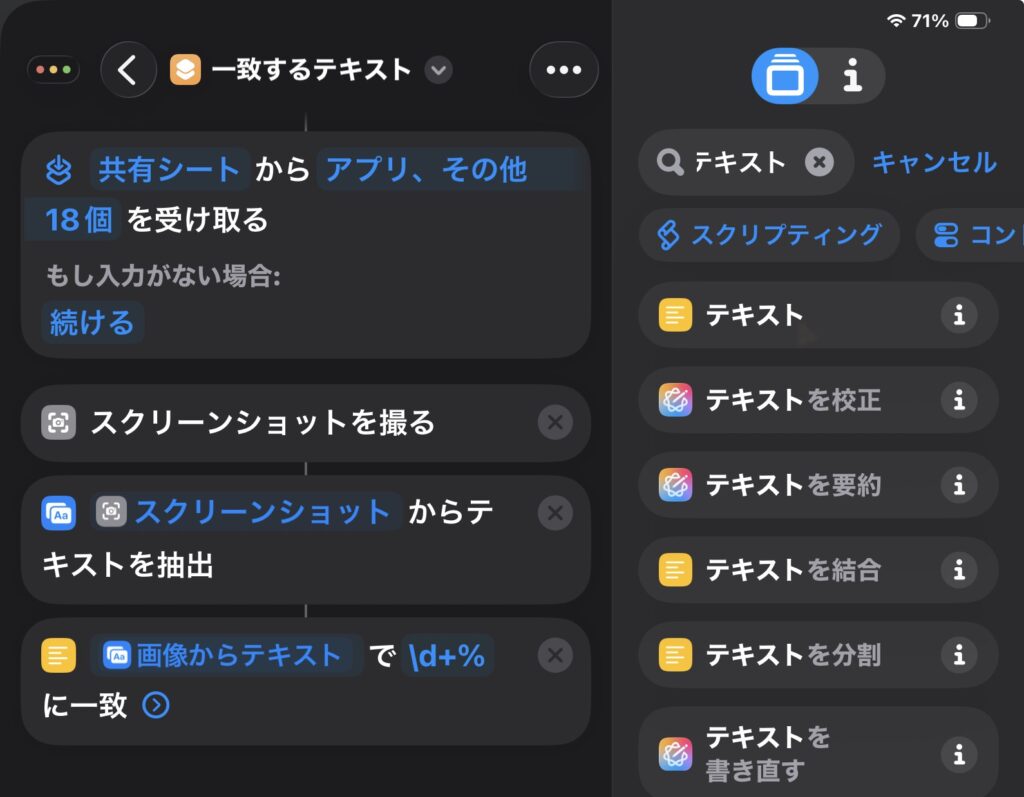1024x797 pixels.
Task: Edit the \d+% regex pattern field
Action: 446,656
